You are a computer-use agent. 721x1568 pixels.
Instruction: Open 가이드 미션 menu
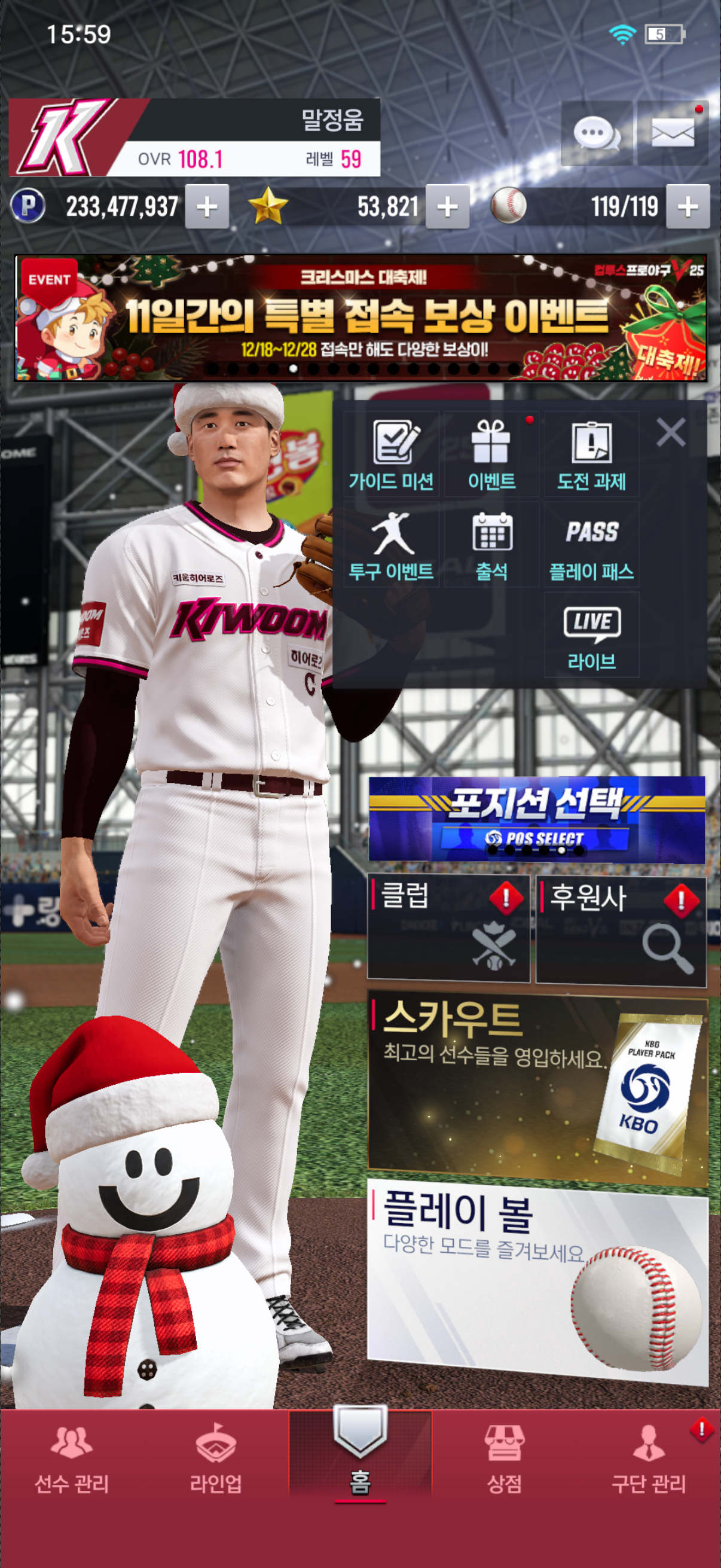point(392,454)
